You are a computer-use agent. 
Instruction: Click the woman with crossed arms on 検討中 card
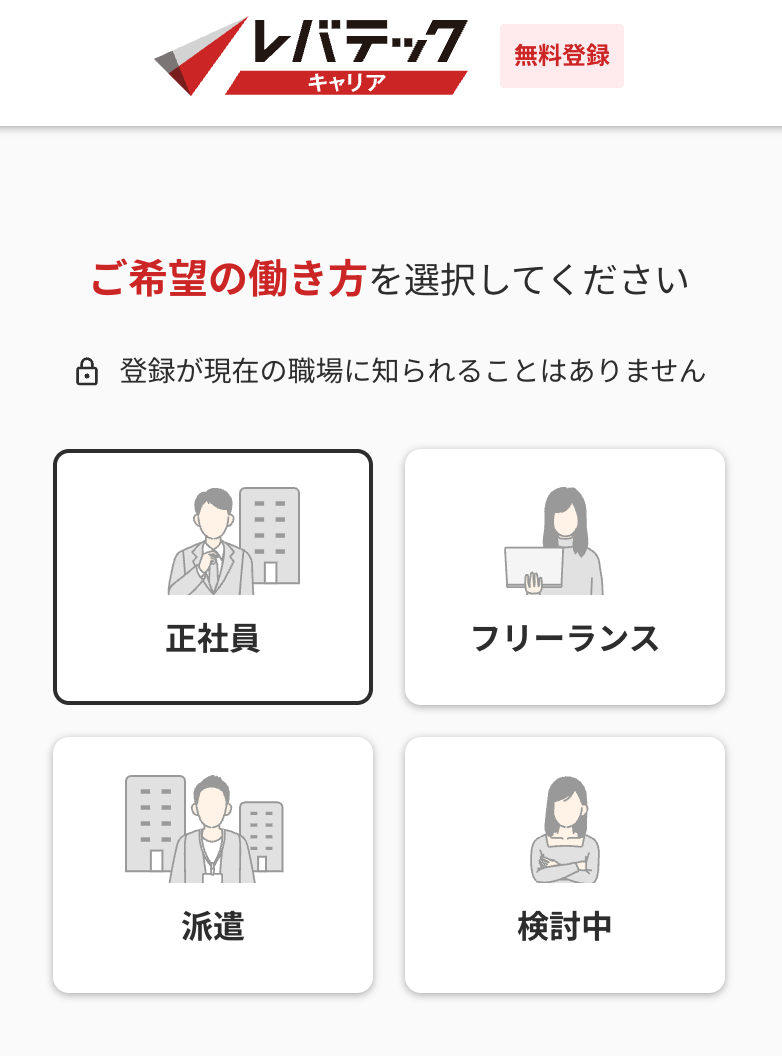tap(565, 830)
